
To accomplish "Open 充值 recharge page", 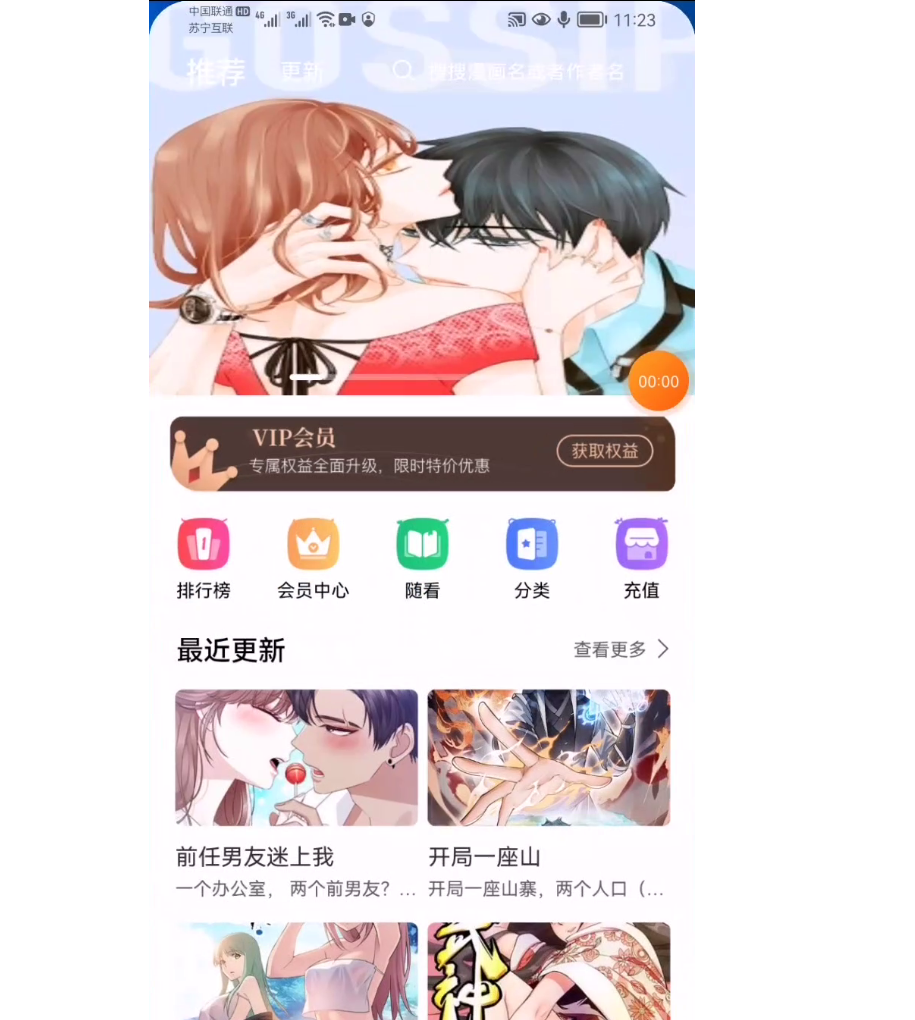I will 641,558.
